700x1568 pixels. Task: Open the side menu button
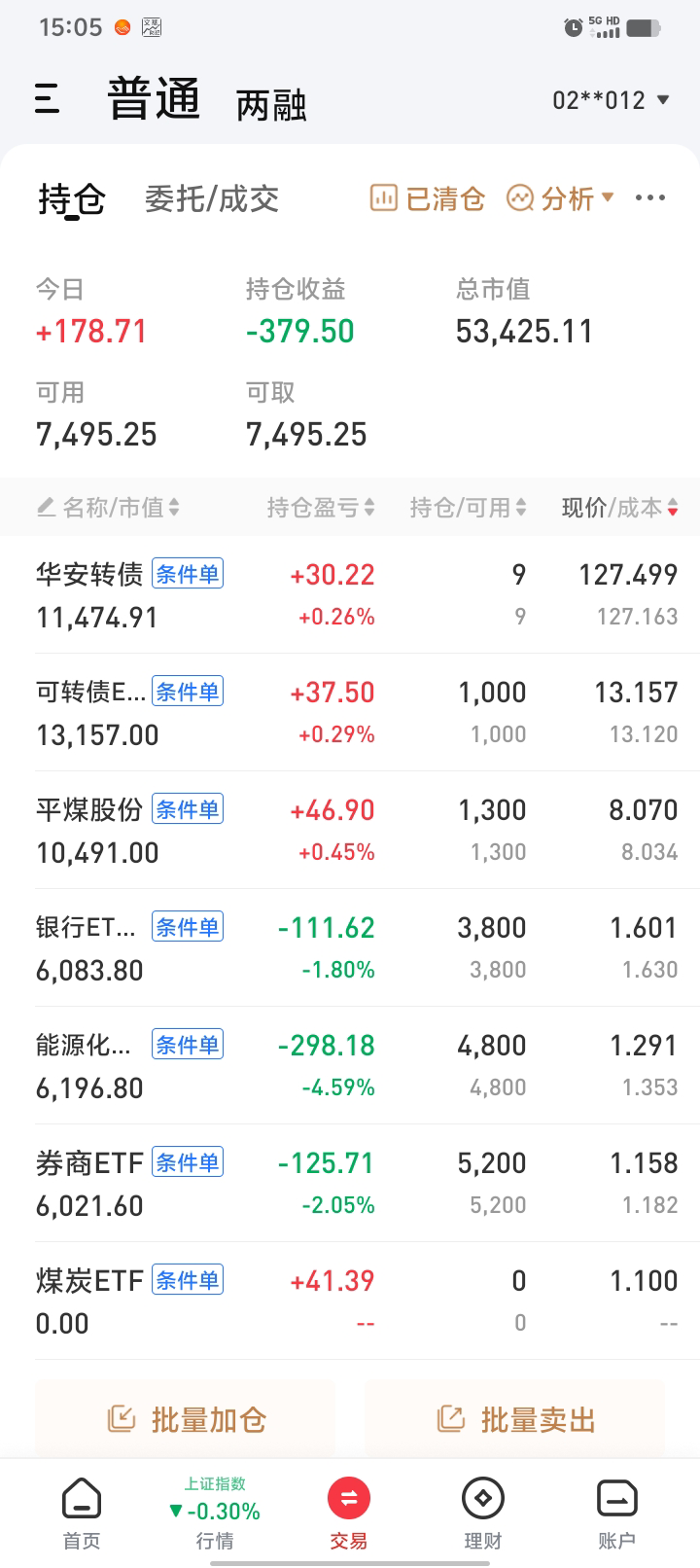pyautogui.click(x=47, y=99)
